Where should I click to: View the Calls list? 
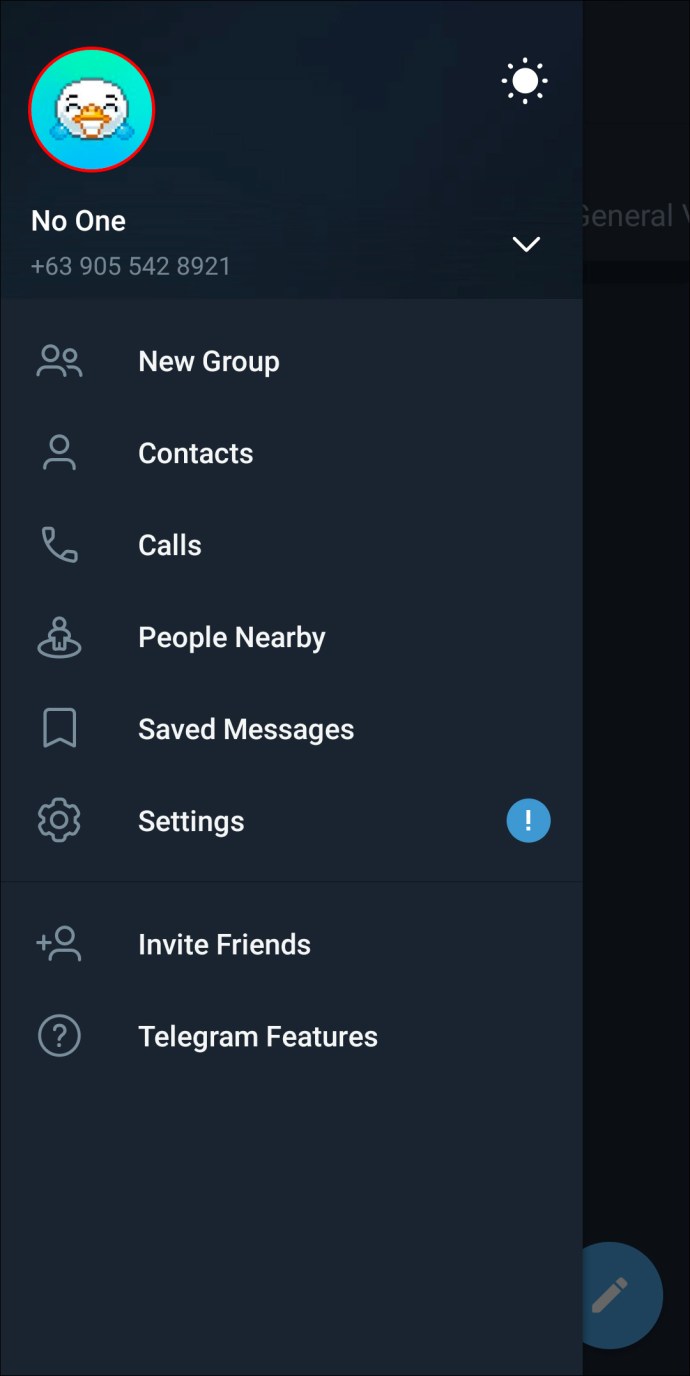(x=170, y=546)
